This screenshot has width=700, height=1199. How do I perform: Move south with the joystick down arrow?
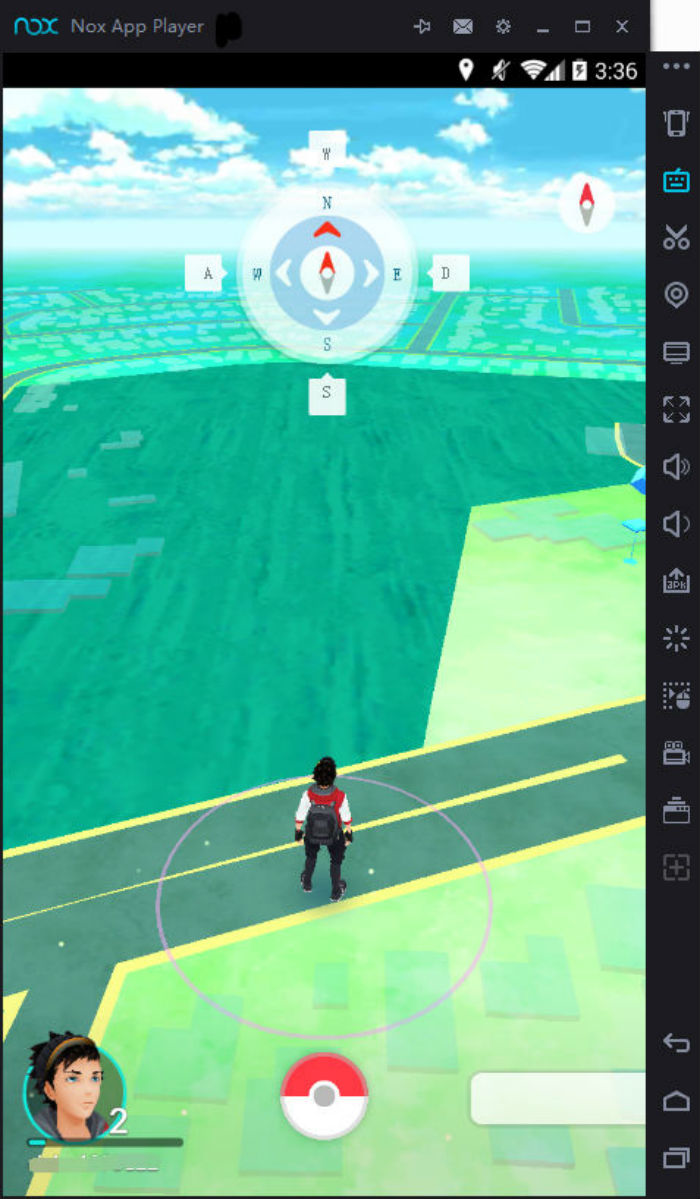coord(327,316)
